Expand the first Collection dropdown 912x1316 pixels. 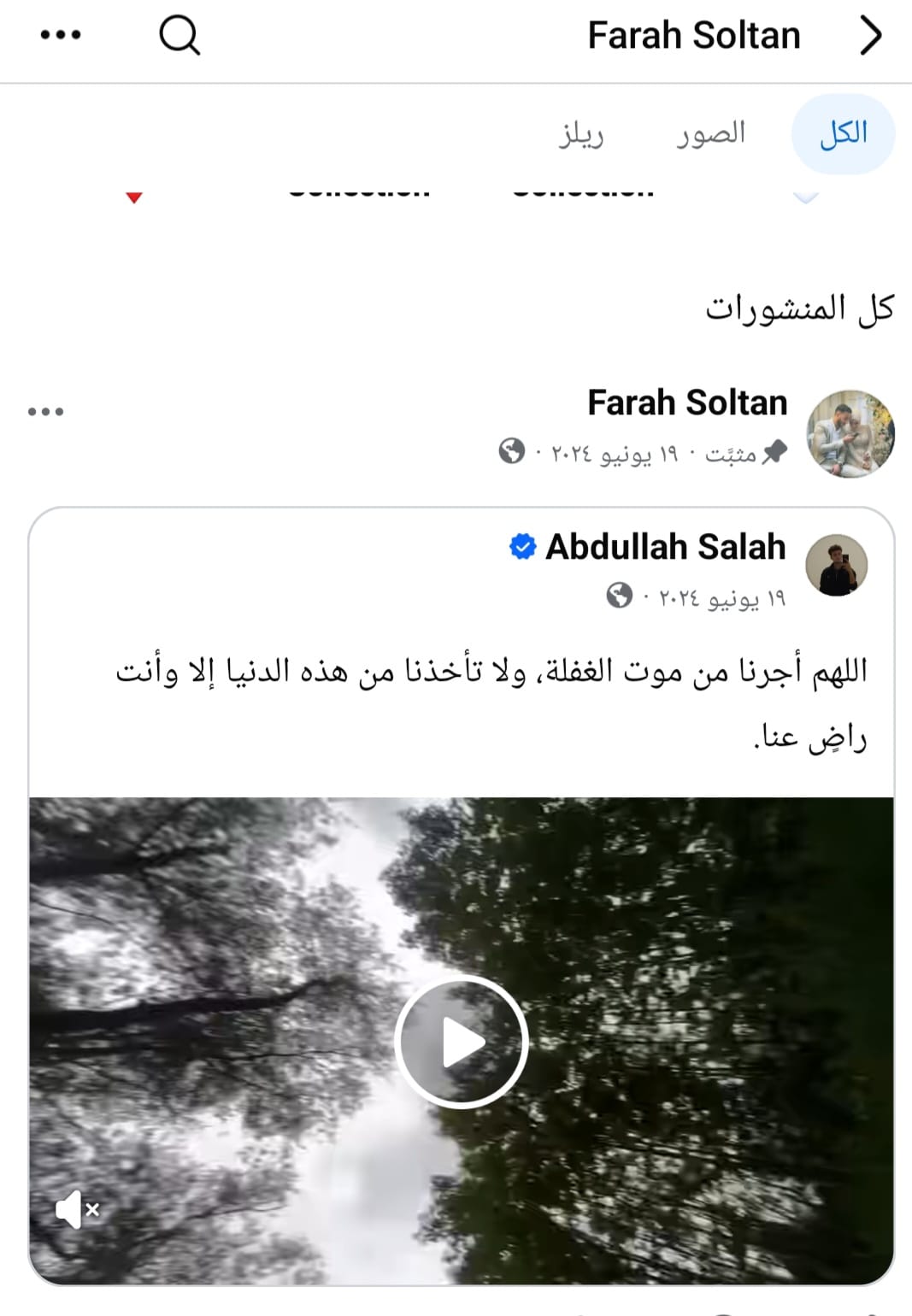358,192
